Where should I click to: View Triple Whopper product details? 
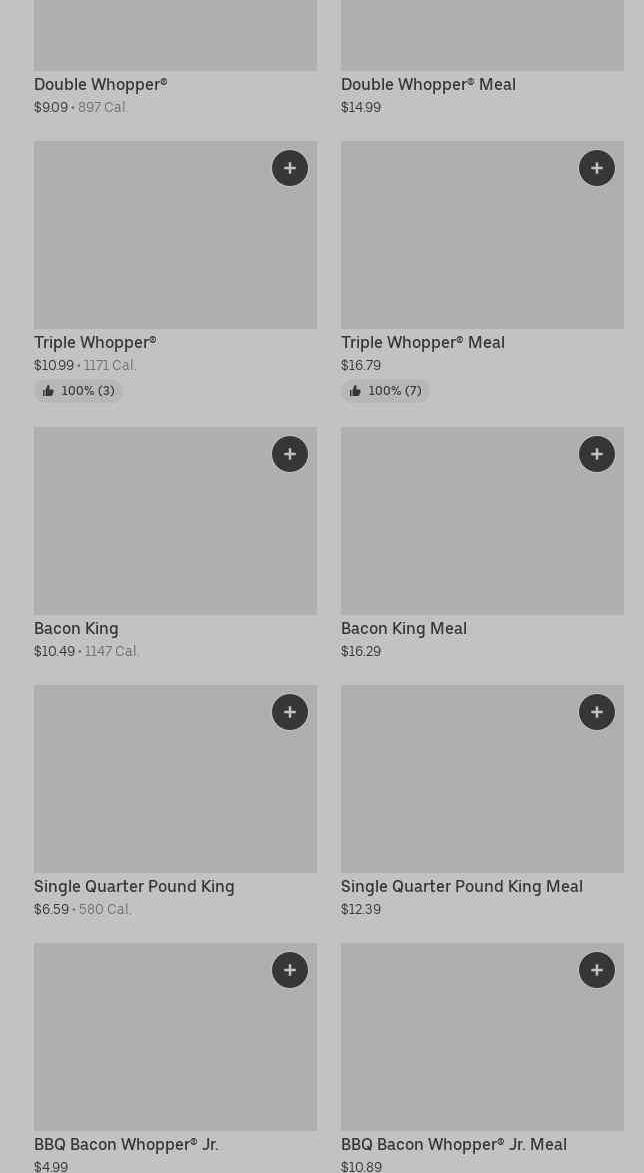click(95, 343)
